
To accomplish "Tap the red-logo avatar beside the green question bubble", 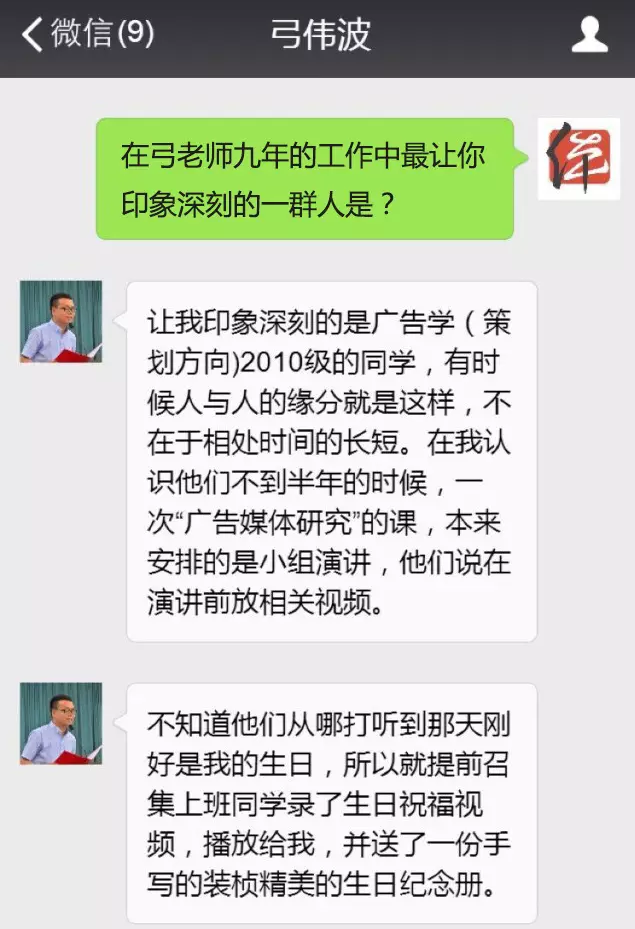I will pyautogui.click(x=578, y=158).
